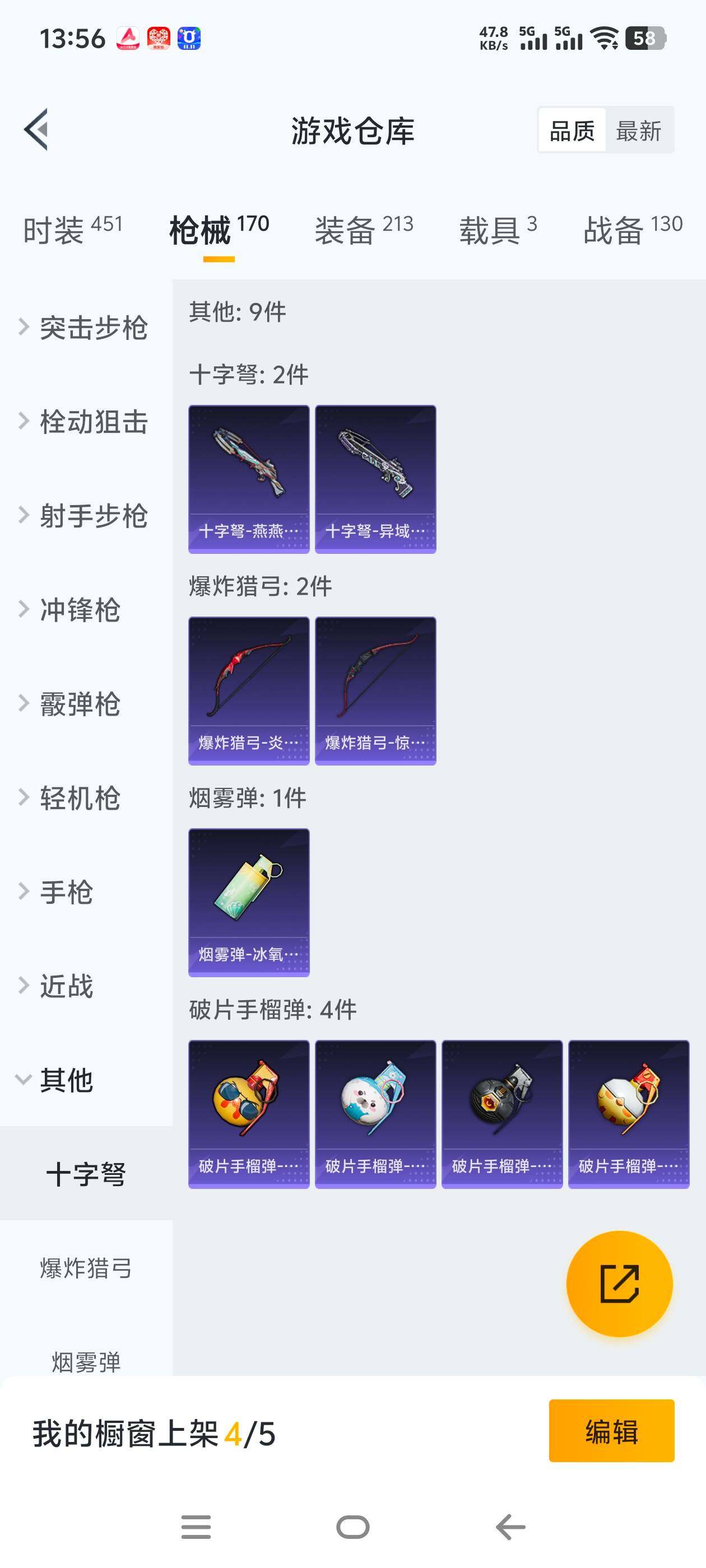The image size is (706, 1568).
Task: Expand the 手枪 category
Action: click(66, 892)
